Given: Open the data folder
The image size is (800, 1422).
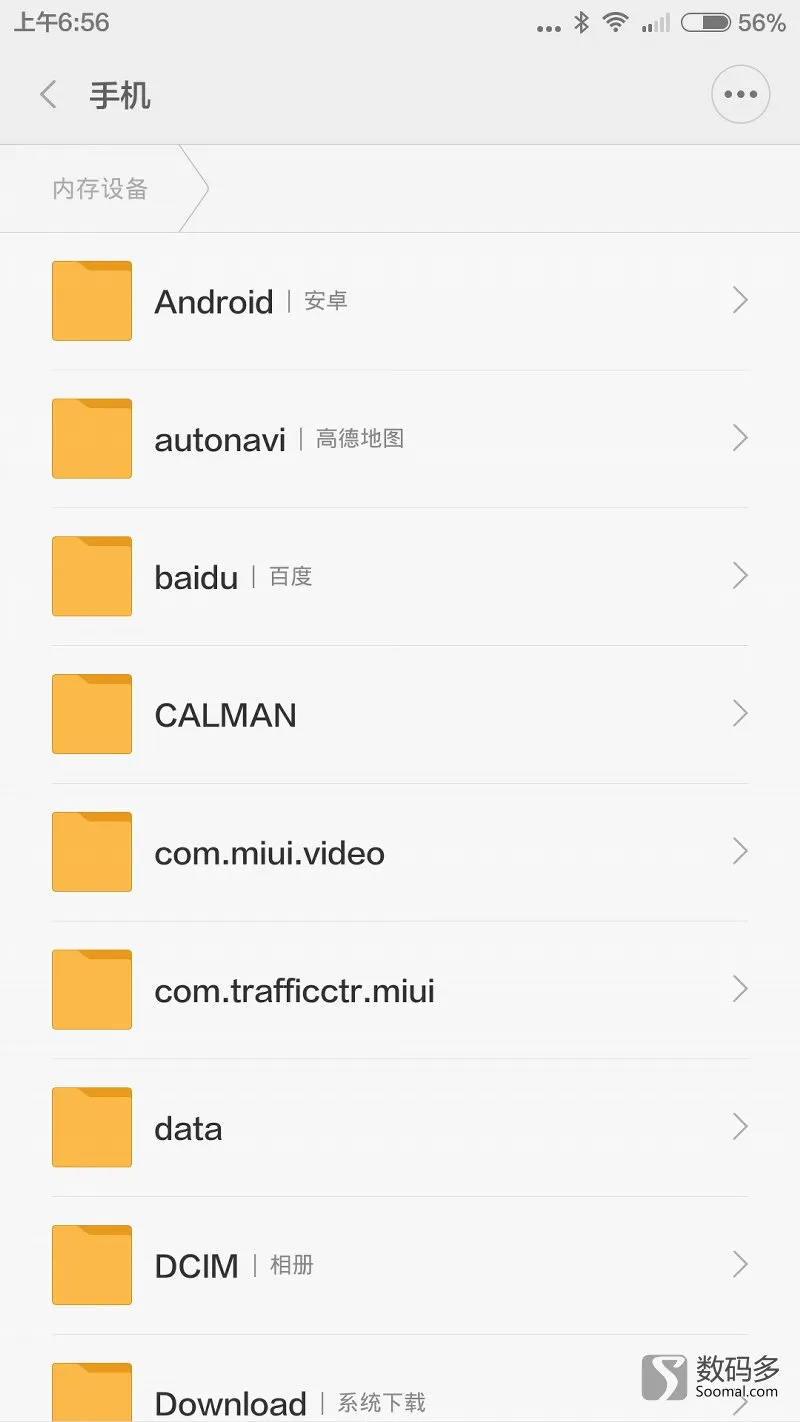Looking at the screenshot, I should 400,1128.
